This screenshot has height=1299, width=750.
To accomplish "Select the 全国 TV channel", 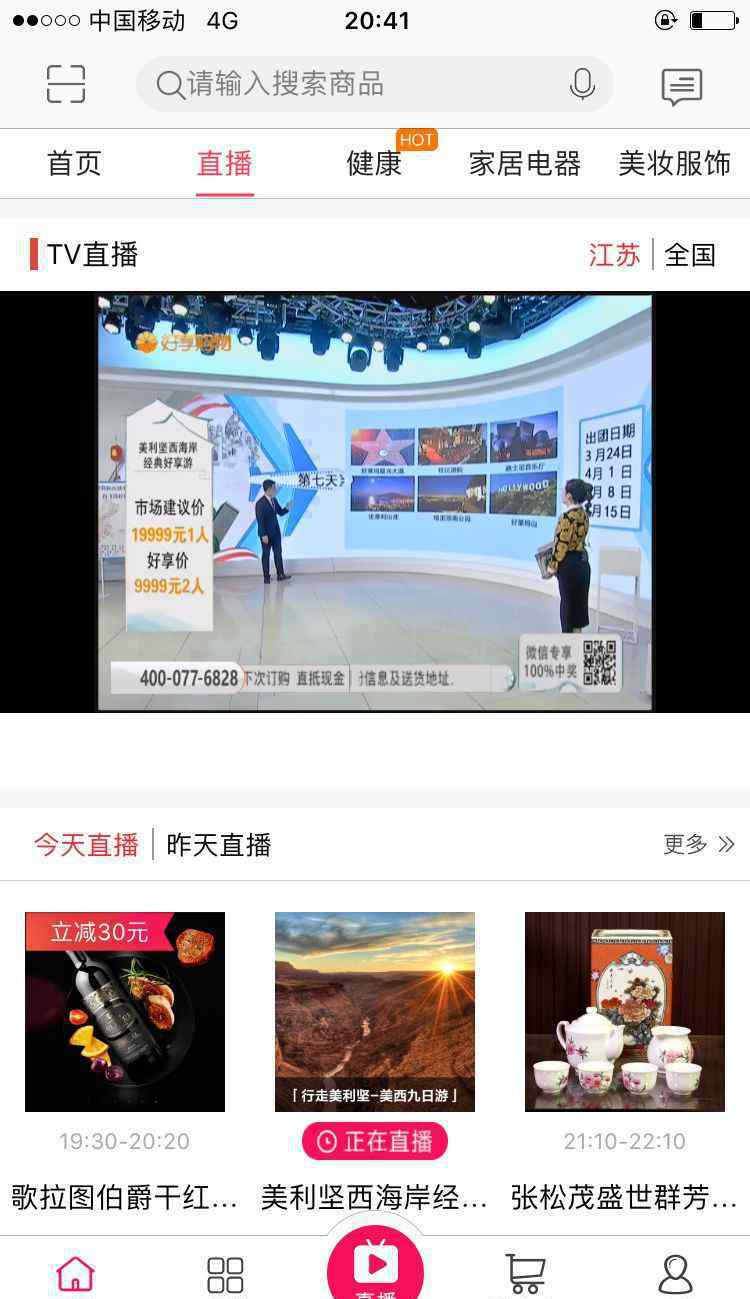I will click(690, 255).
